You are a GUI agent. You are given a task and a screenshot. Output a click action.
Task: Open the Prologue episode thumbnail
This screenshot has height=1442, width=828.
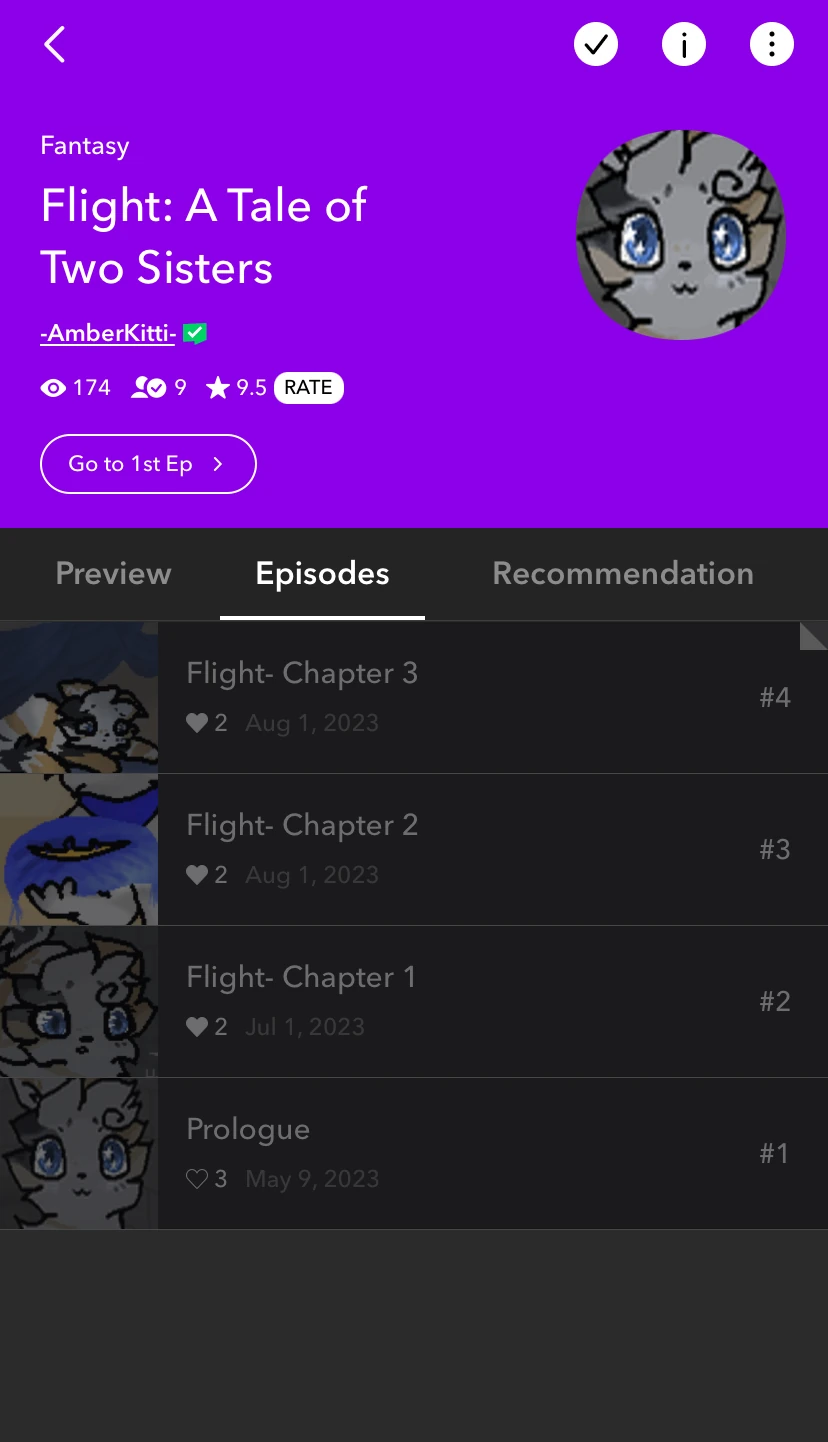coord(79,1153)
